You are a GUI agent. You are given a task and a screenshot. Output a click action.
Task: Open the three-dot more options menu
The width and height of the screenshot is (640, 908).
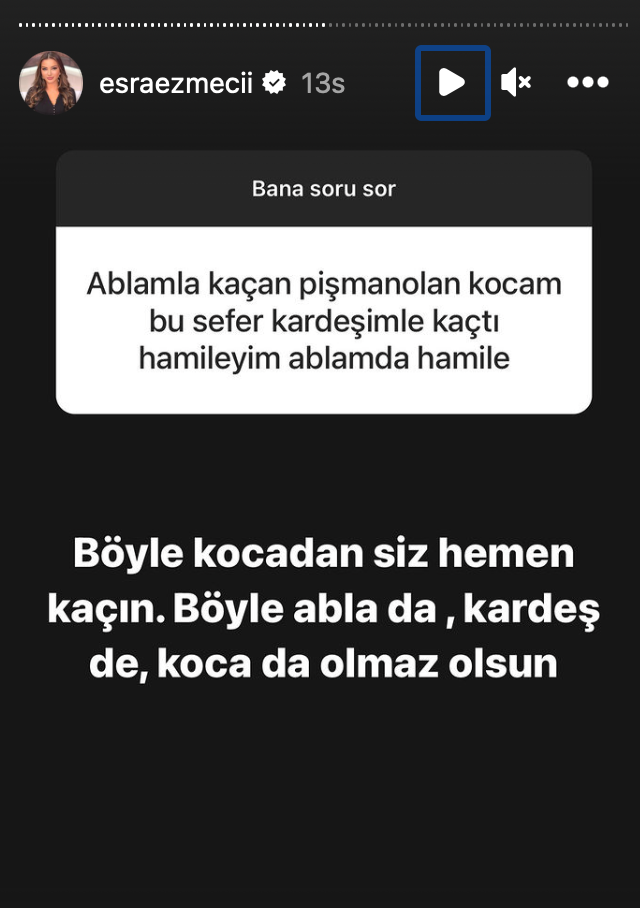click(x=588, y=83)
